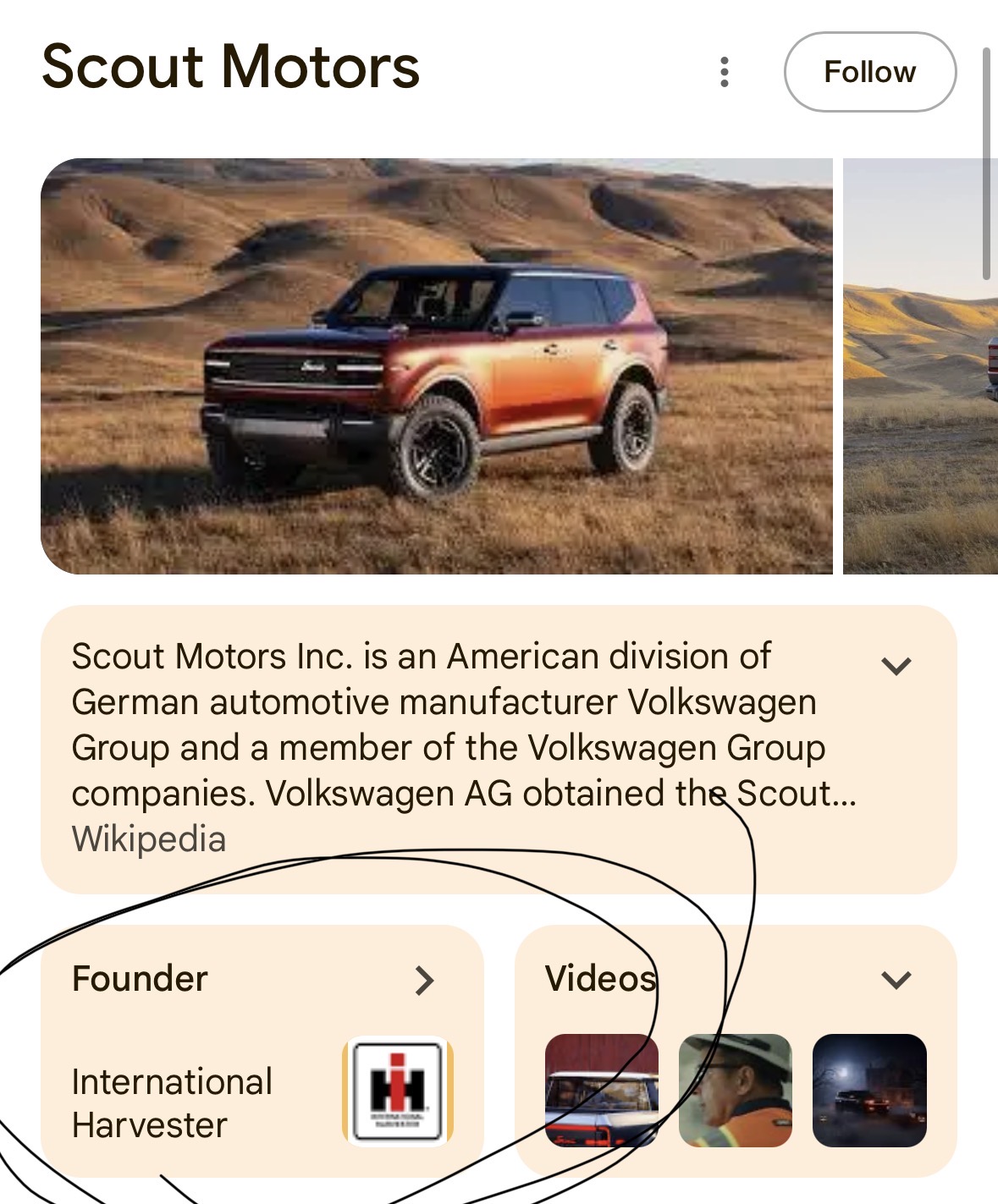View International Harvester founder details
998x1204 pixels.
point(172,1102)
